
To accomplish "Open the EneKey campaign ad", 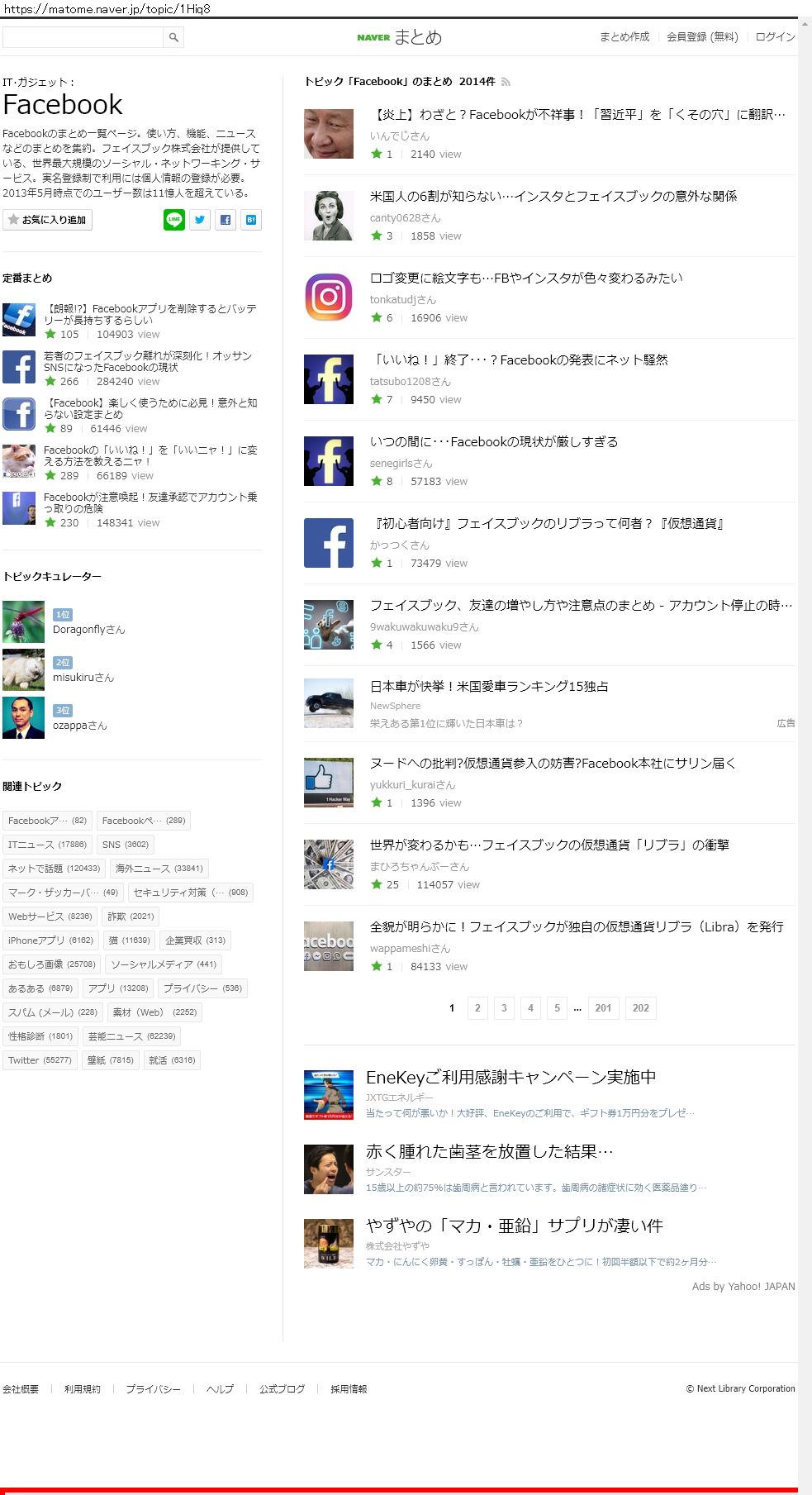I will (x=510, y=1078).
